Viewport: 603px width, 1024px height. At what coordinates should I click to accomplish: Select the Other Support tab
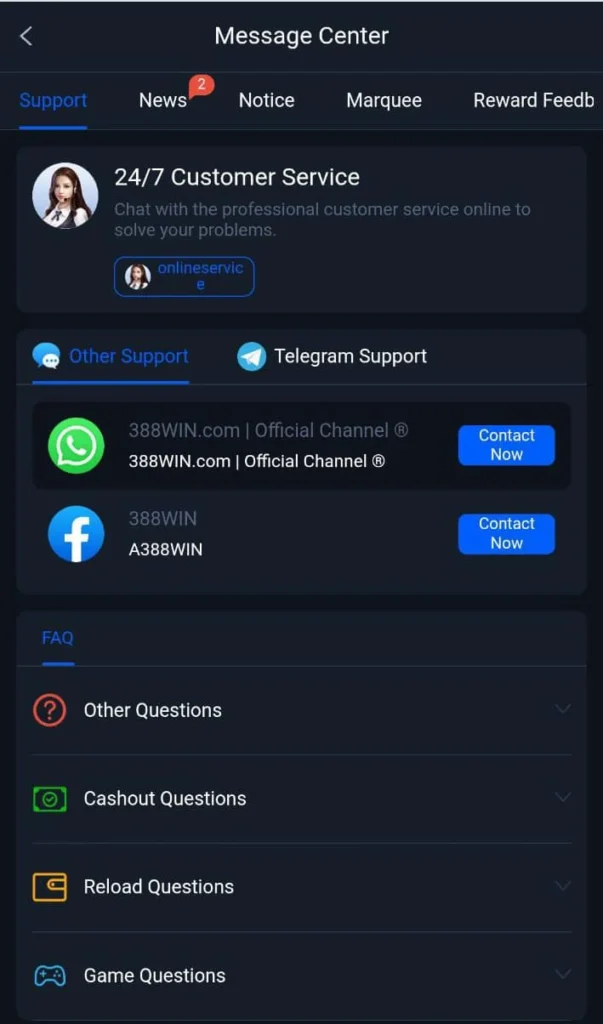(111, 357)
